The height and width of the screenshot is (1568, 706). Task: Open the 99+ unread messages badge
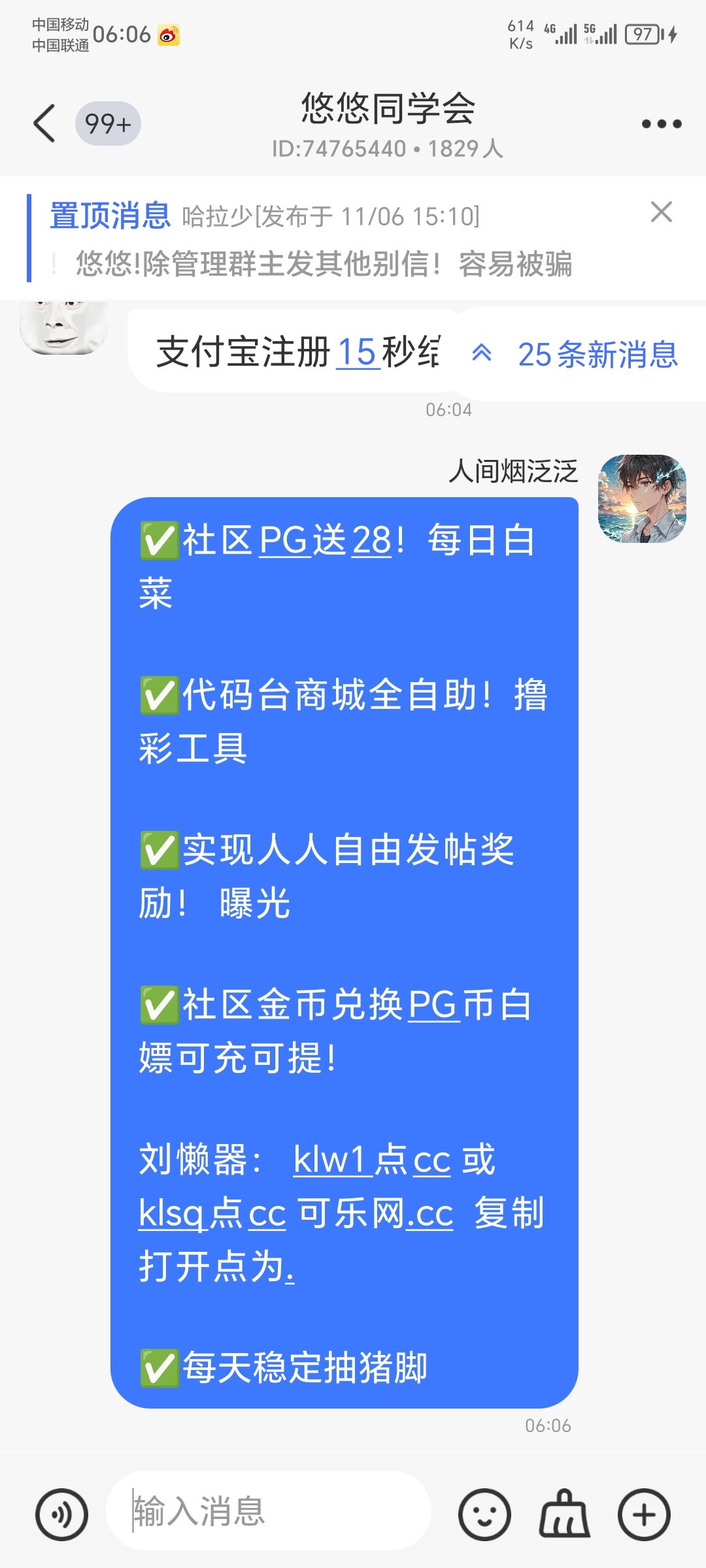(x=108, y=123)
